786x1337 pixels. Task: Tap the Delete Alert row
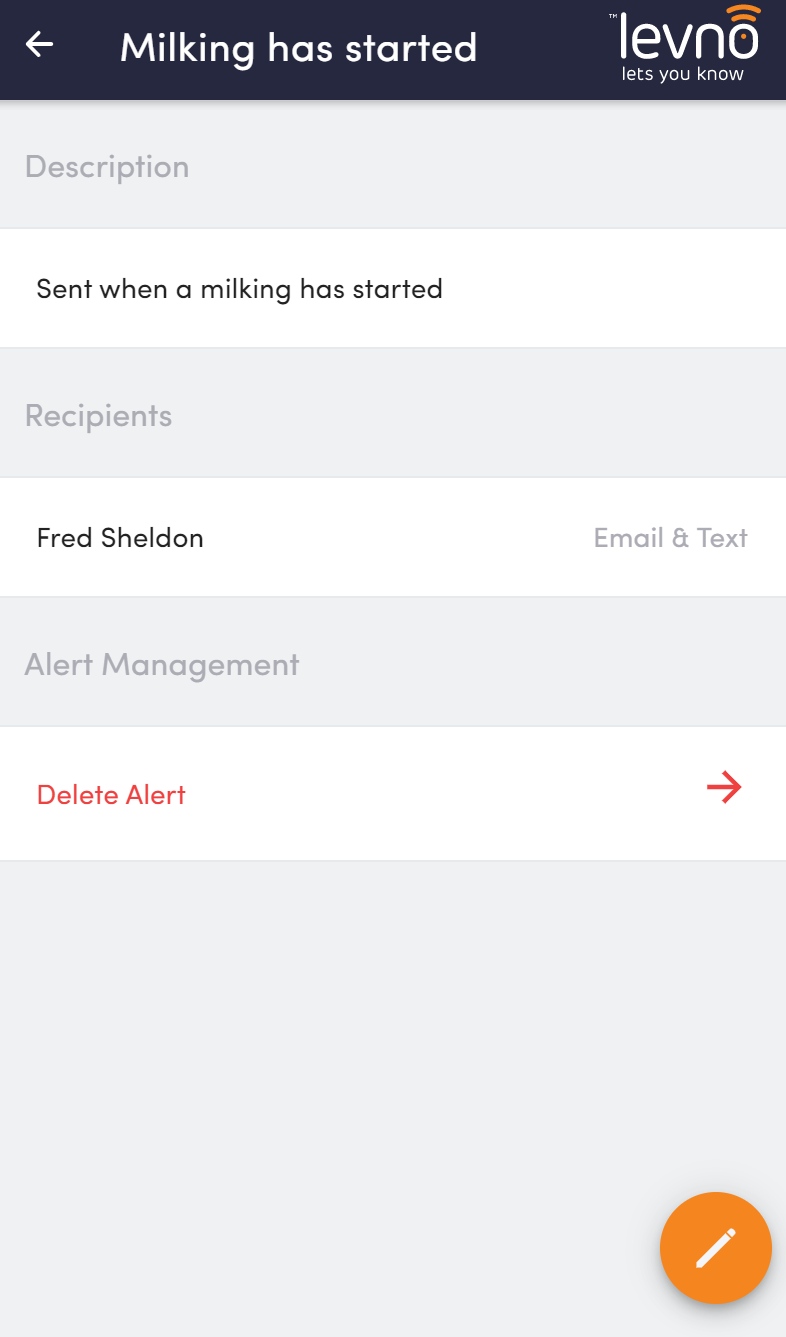pyautogui.click(x=393, y=794)
